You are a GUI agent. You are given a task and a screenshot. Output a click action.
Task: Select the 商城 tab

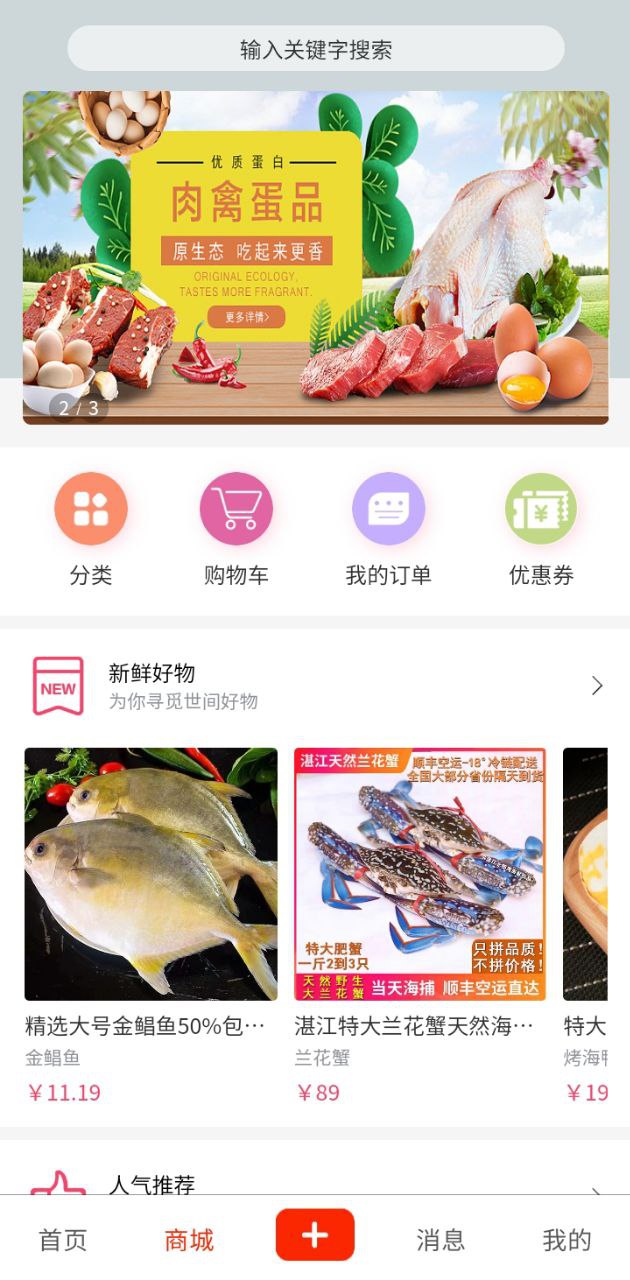tap(189, 1240)
